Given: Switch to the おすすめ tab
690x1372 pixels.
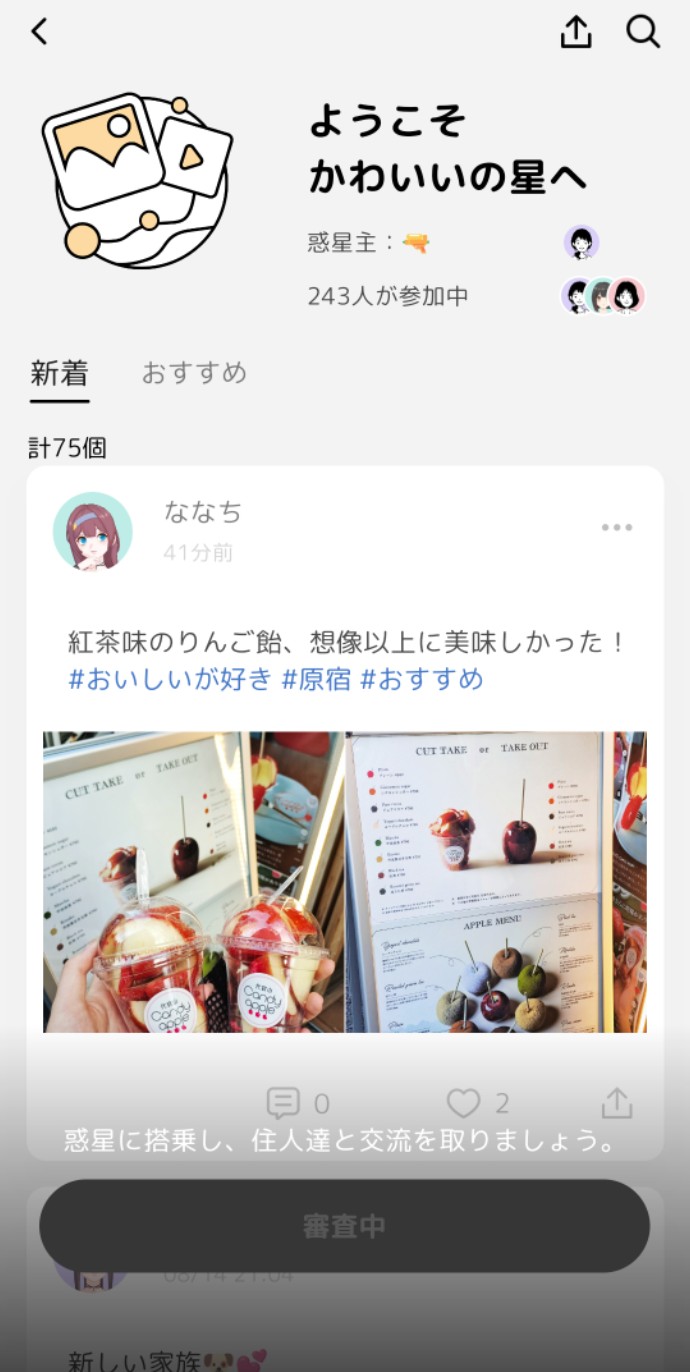Looking at the screenshot, I should coord(194,373).
